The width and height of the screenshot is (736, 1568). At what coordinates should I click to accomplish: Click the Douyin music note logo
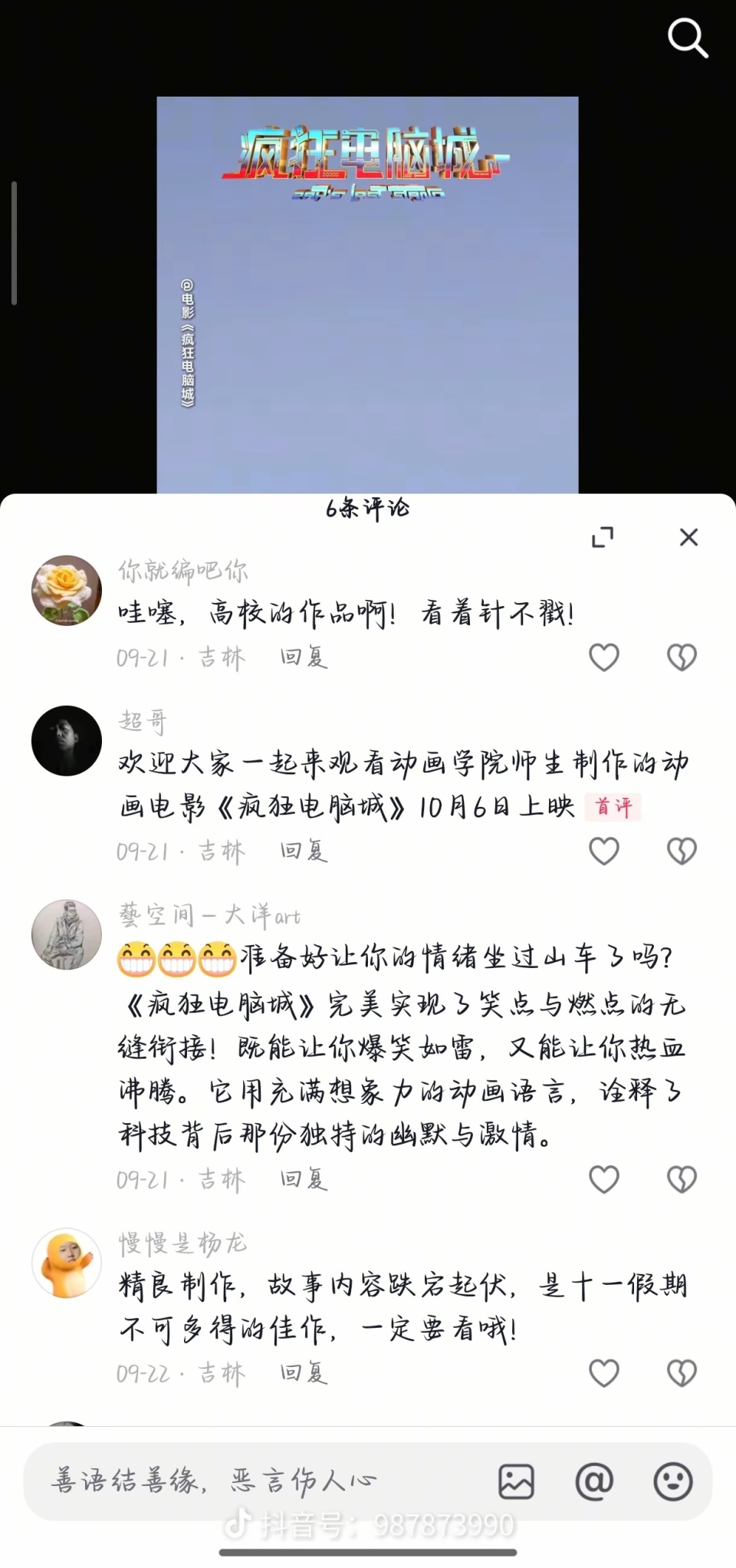pyautogui.click(x=238, y=1525)
